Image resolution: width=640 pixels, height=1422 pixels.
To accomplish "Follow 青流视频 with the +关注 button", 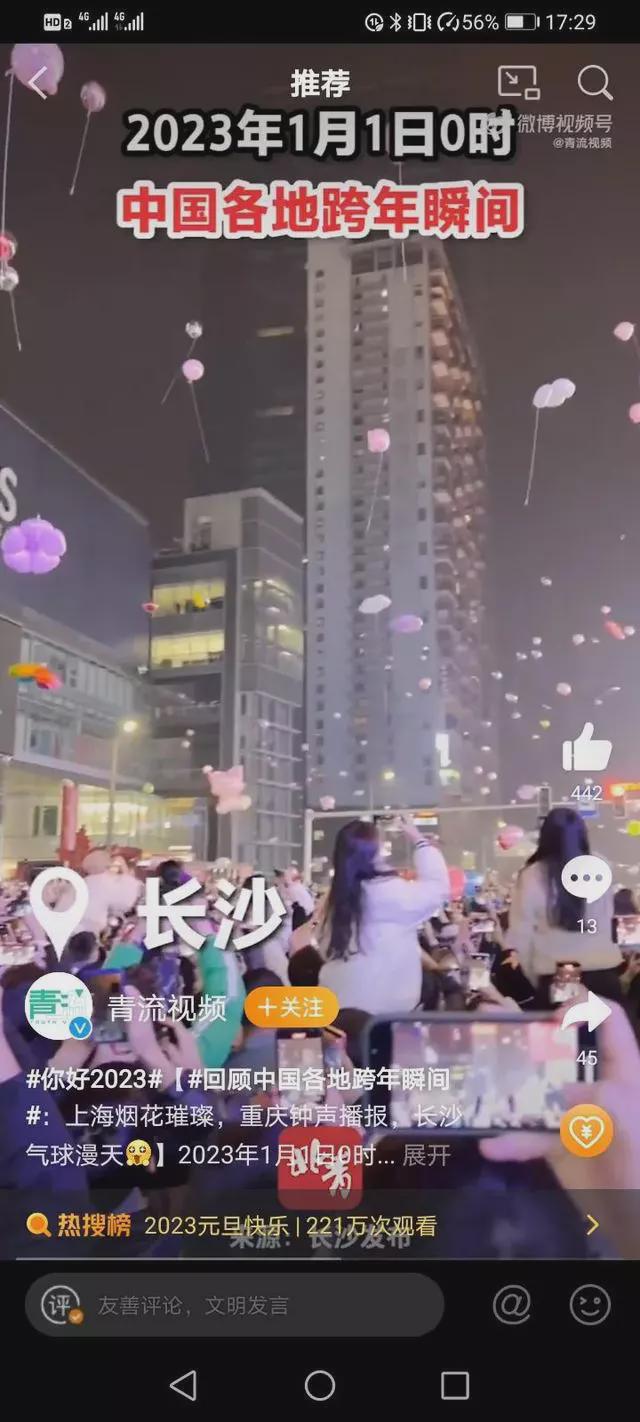I will 291,1007.
